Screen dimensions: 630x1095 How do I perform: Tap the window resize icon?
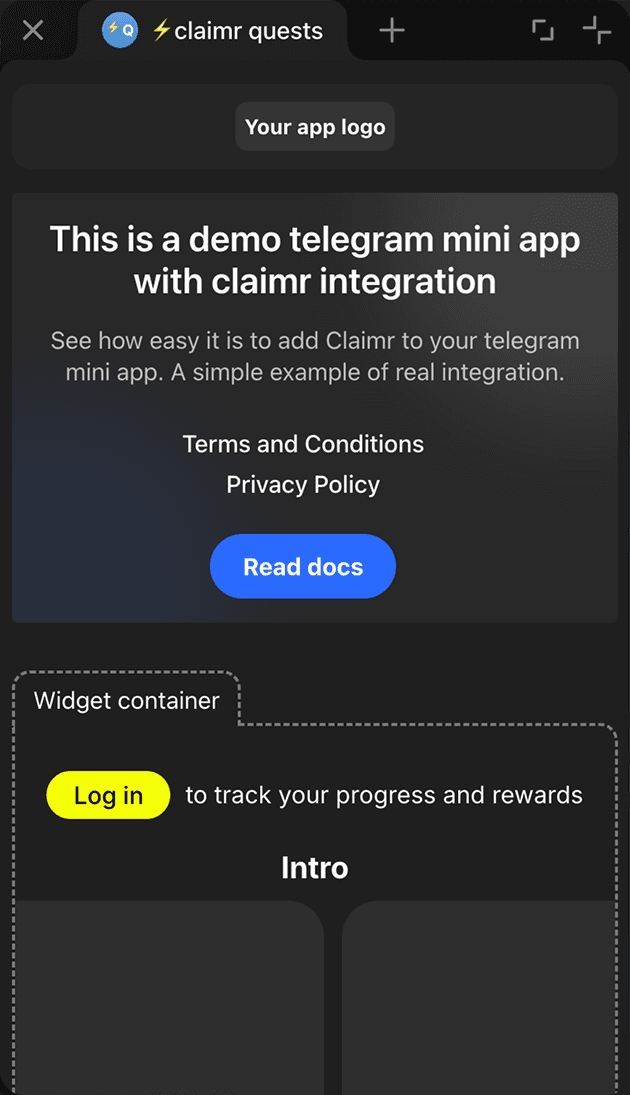click(x=543, y=30)
